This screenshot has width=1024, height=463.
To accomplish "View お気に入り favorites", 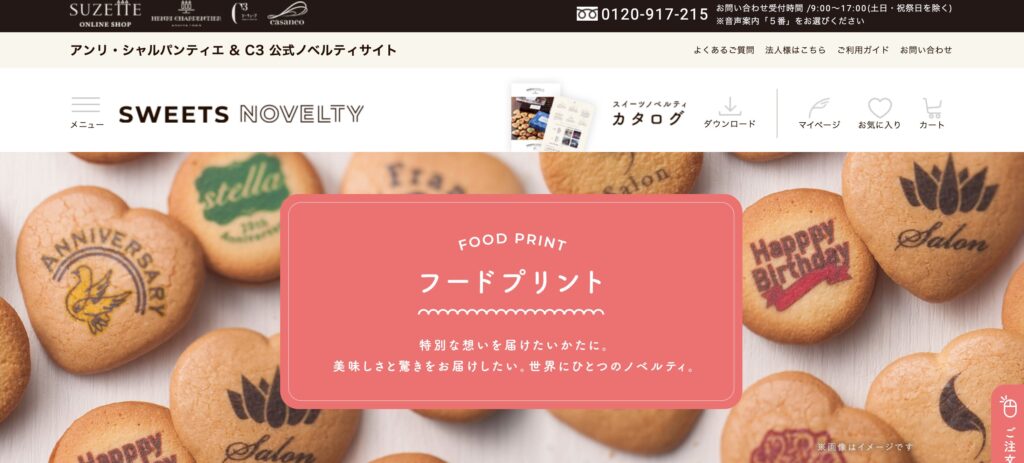I will pyautogui.click(x=879, y=113).
